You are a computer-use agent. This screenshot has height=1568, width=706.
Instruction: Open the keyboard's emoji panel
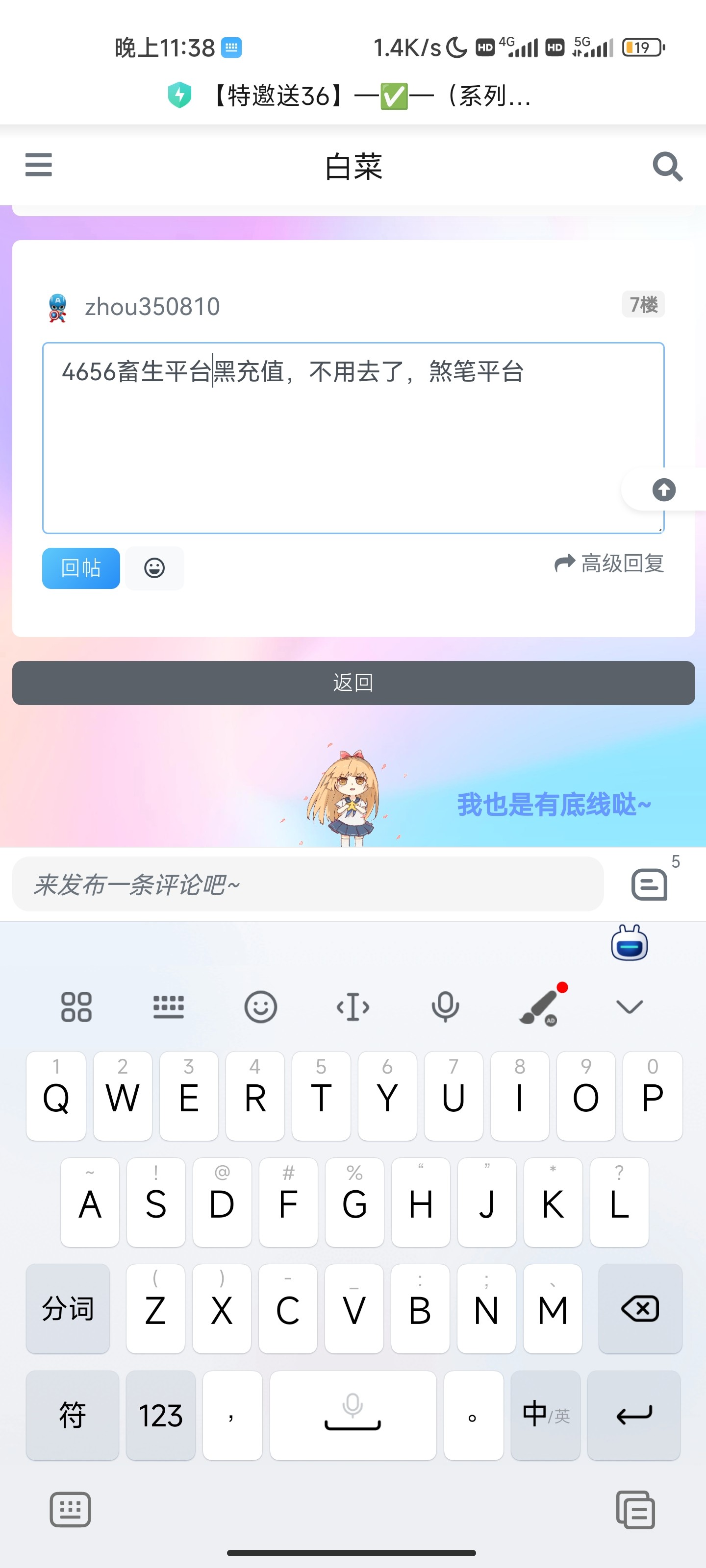(x=261, y=1007)
